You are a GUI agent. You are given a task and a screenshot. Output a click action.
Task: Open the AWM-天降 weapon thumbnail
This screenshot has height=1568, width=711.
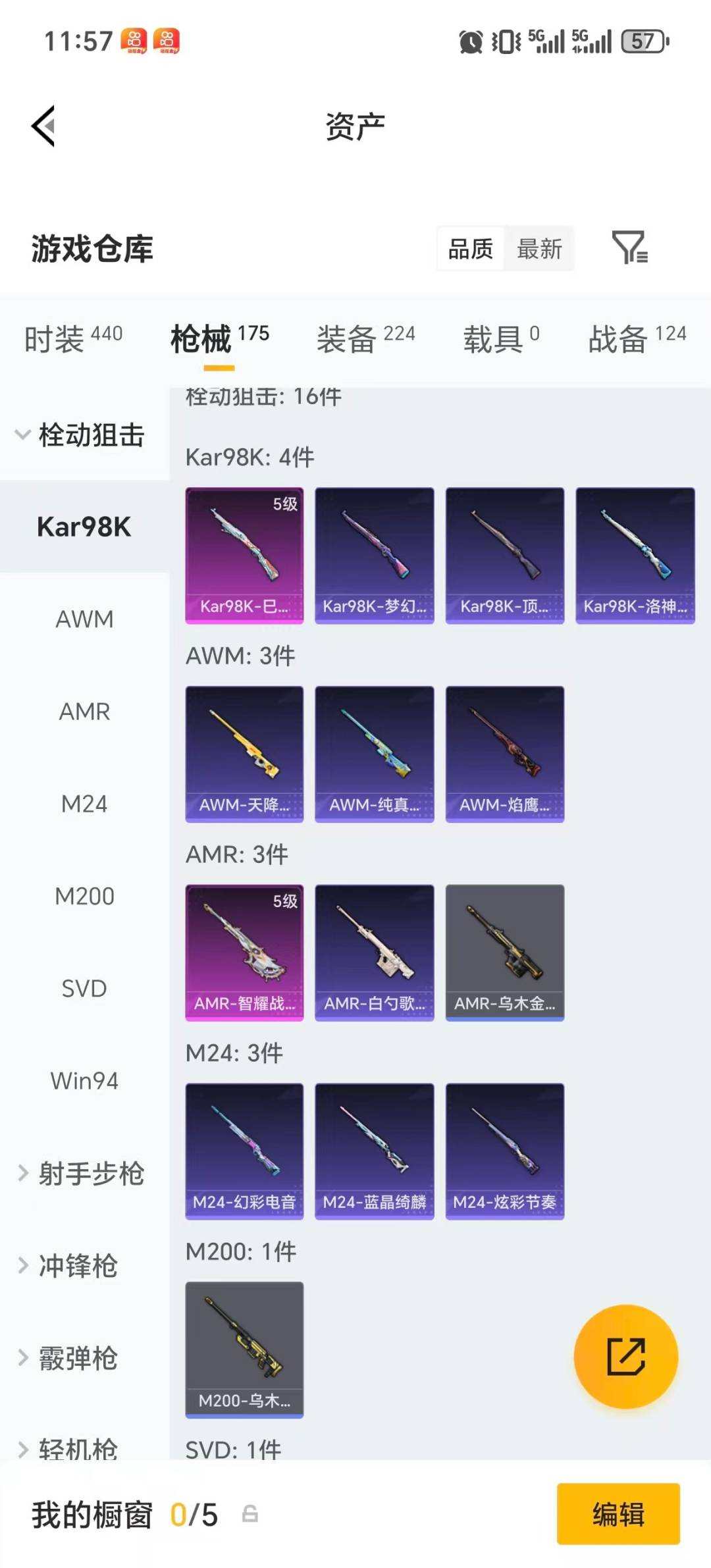pos(244,754)
